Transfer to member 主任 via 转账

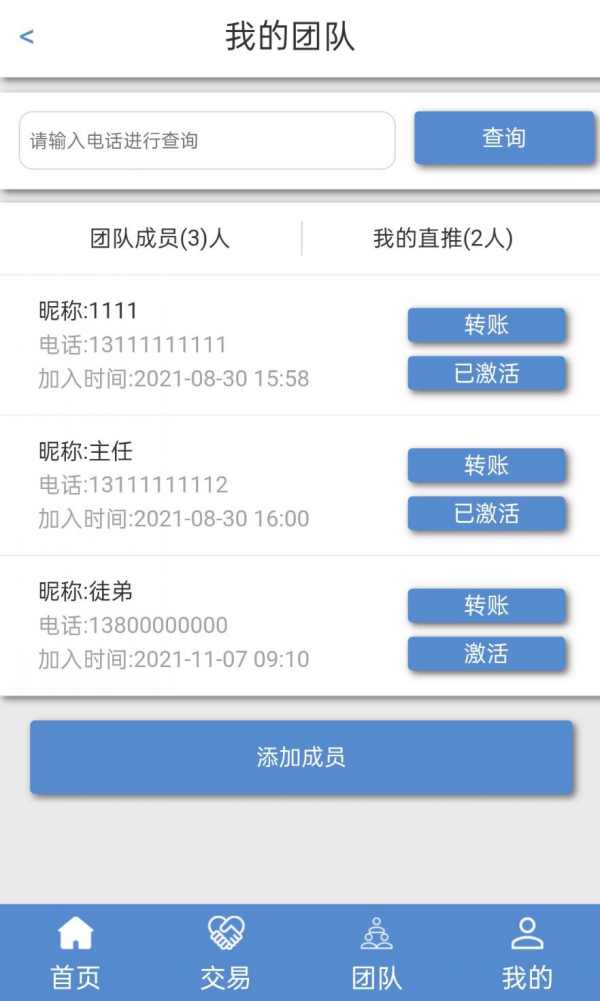(486, 465)
